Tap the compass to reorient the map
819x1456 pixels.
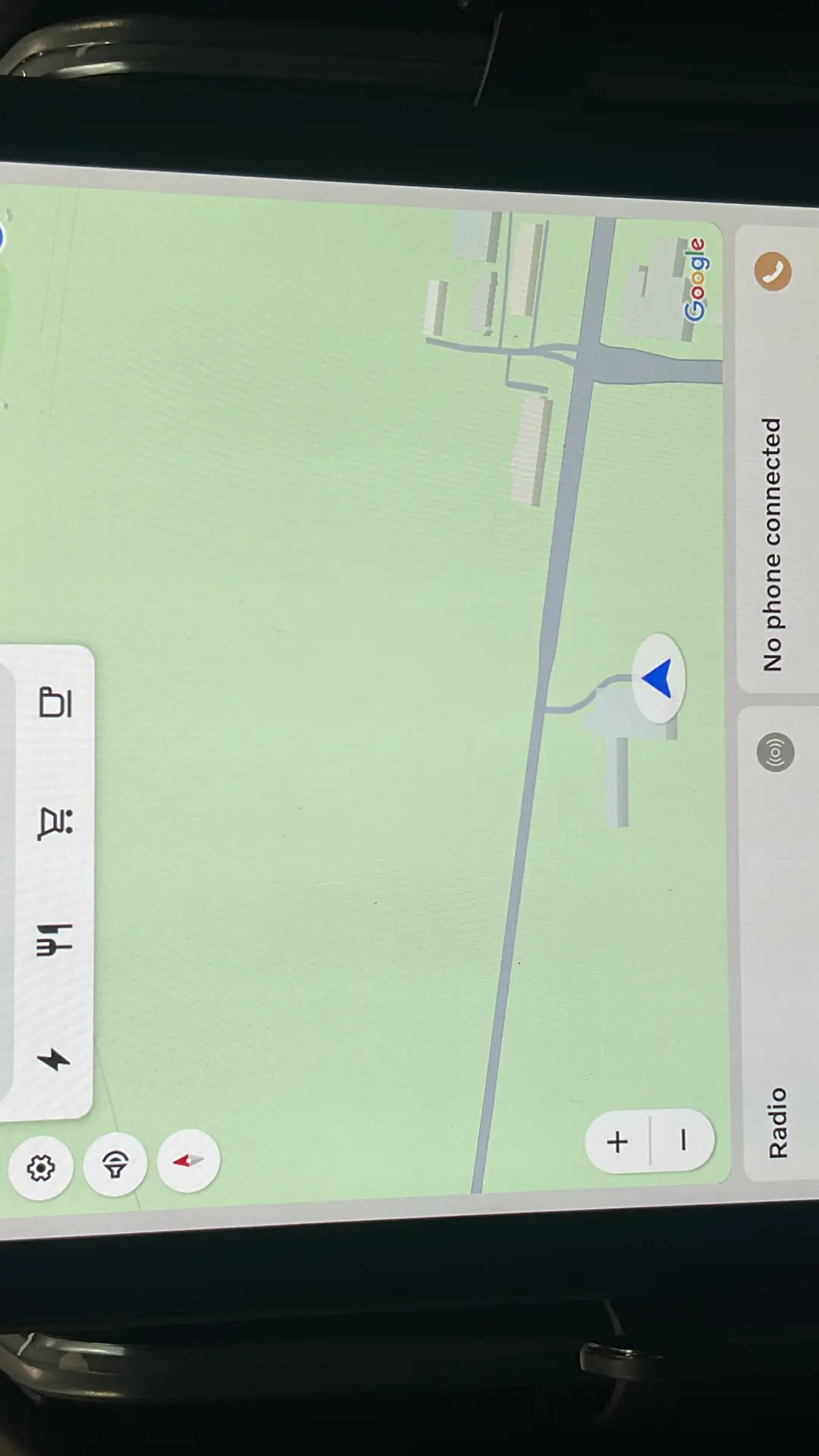click(188, 1160)
